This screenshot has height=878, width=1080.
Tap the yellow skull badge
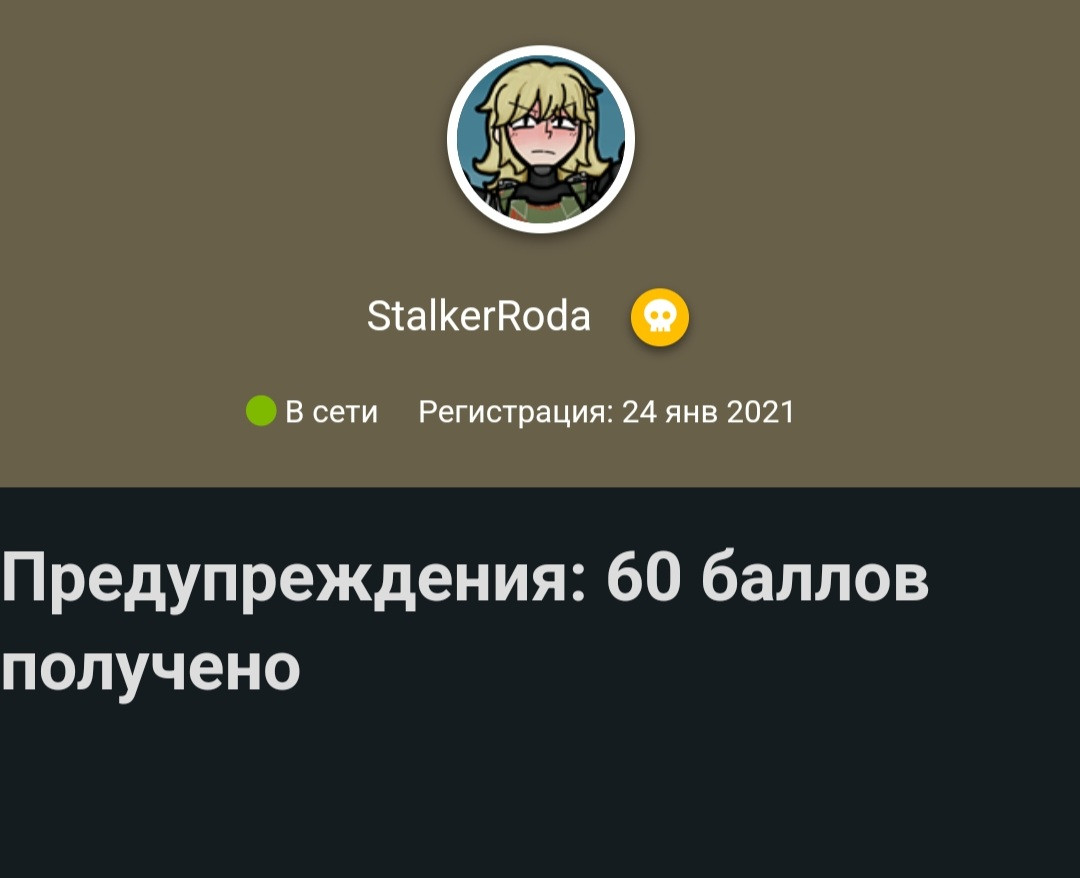coord(660,318)
